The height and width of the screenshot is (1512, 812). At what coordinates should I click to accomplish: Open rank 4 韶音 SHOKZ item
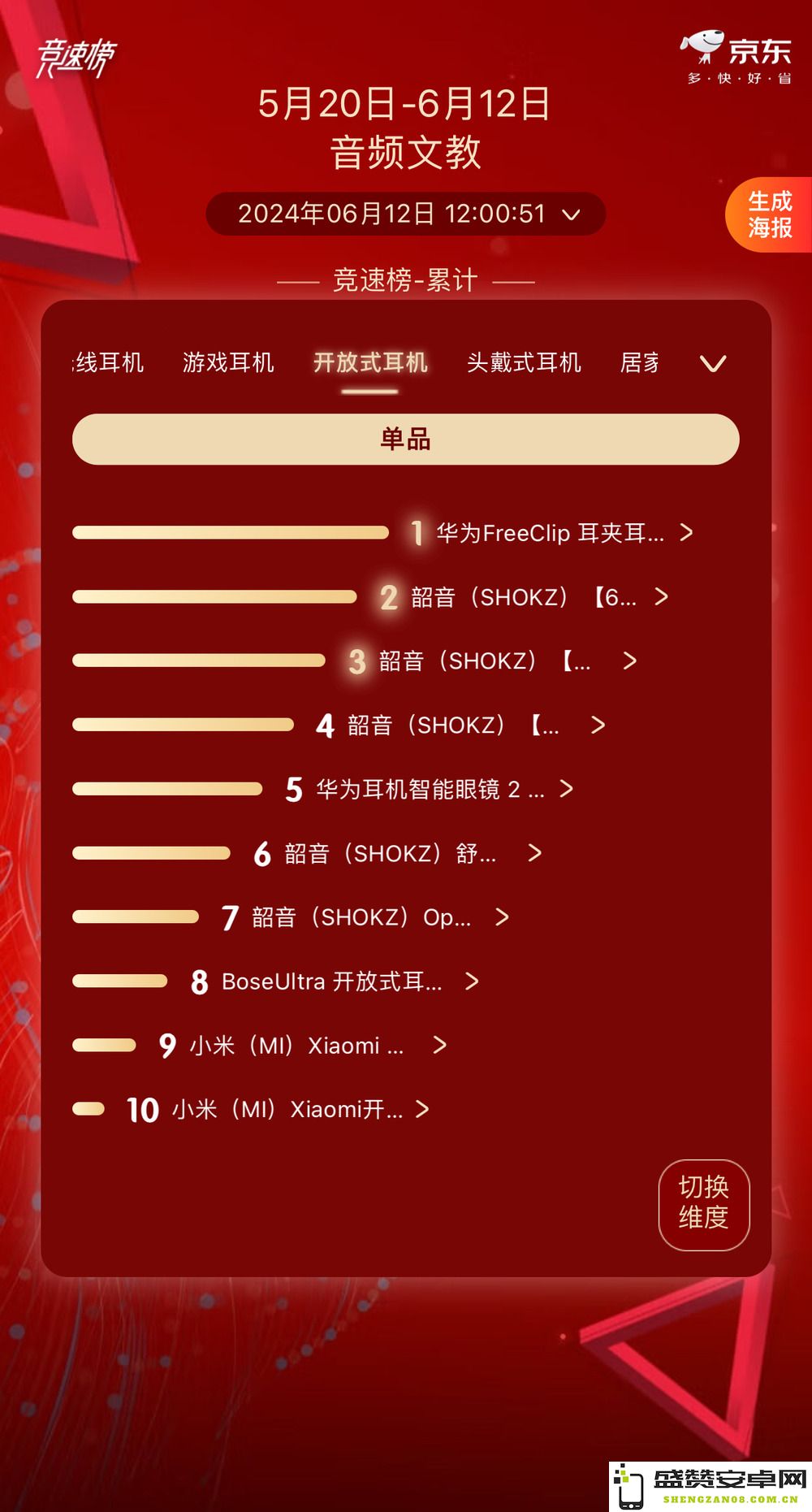461,725
